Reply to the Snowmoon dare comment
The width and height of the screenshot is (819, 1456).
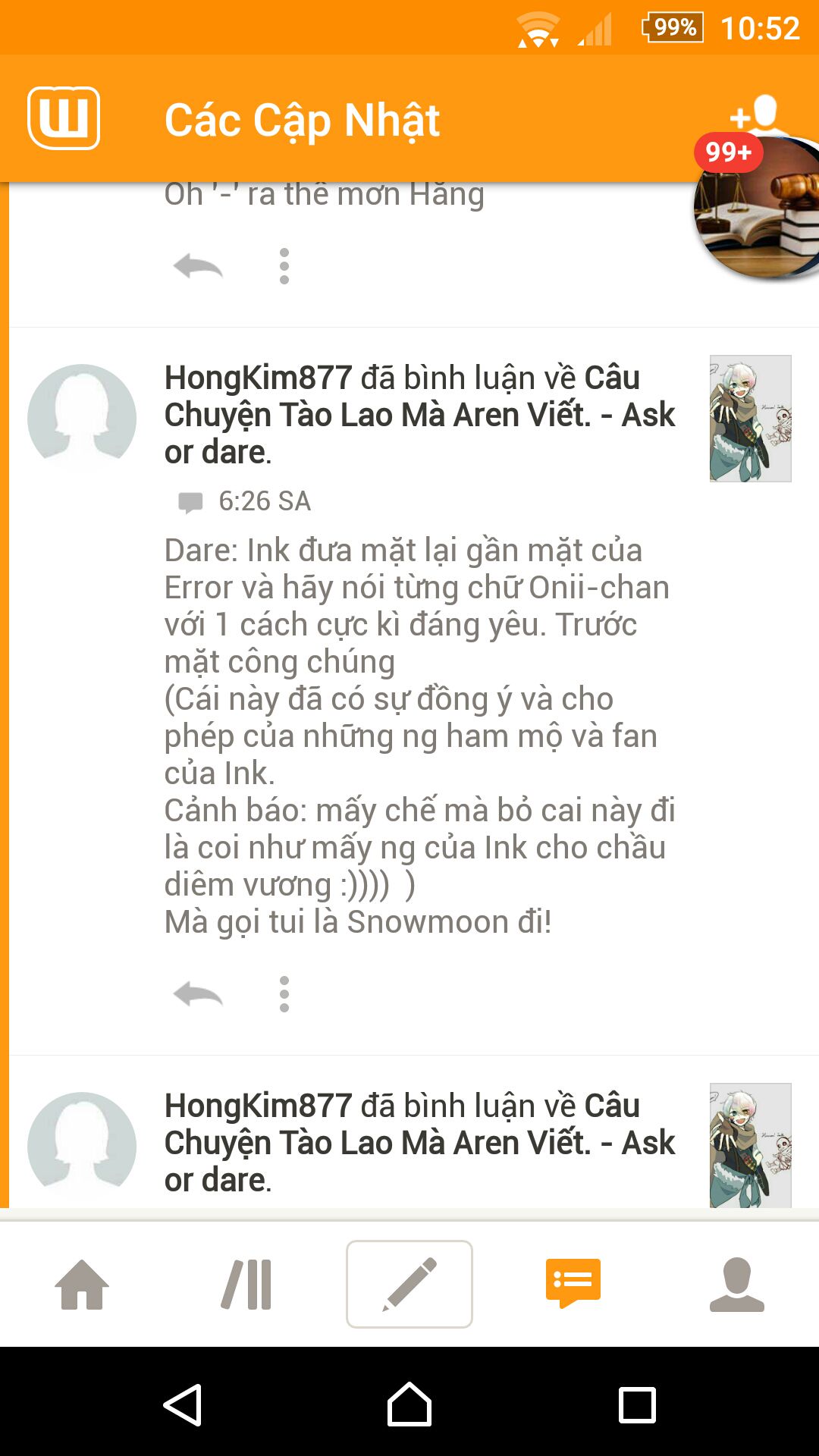point(198,993)
